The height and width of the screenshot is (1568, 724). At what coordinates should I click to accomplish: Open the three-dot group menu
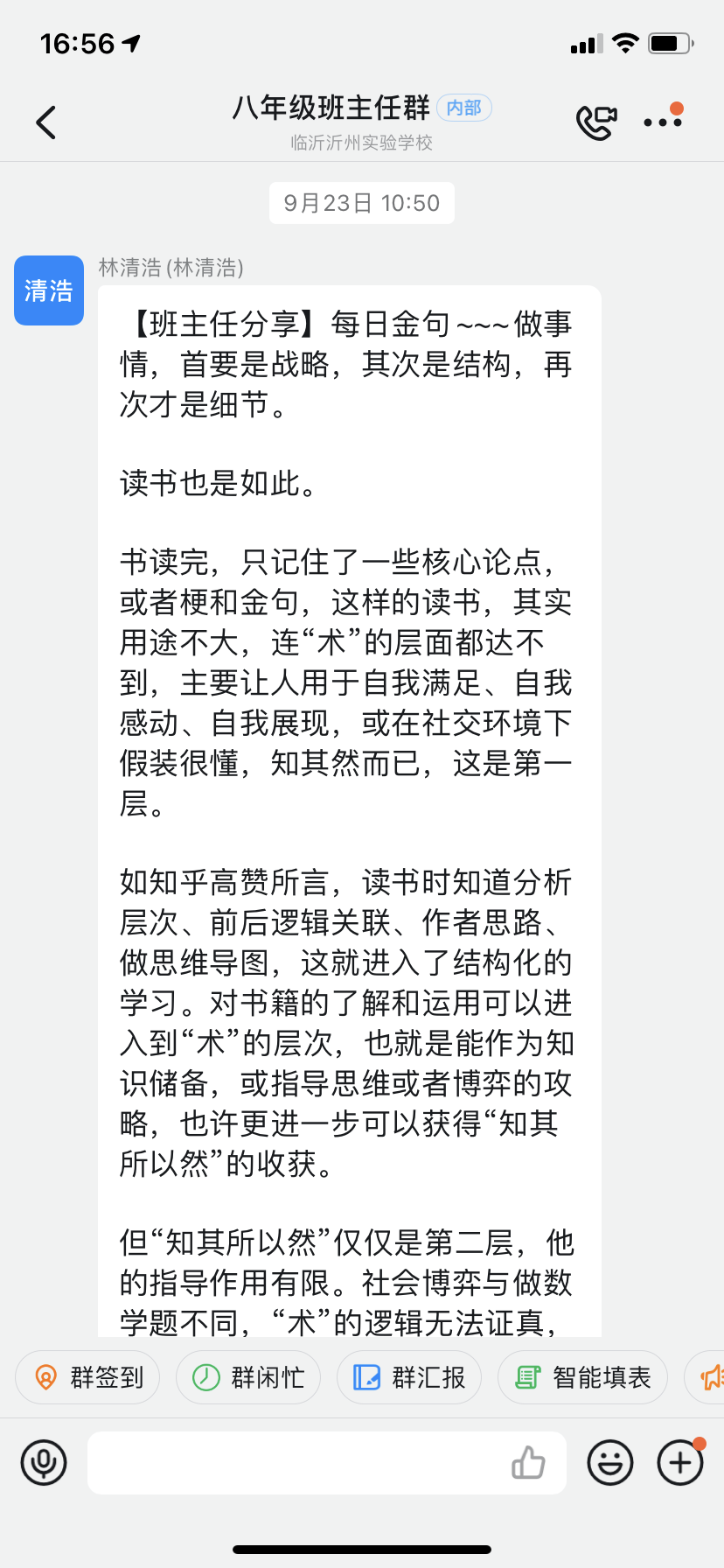tap(662, 122)
